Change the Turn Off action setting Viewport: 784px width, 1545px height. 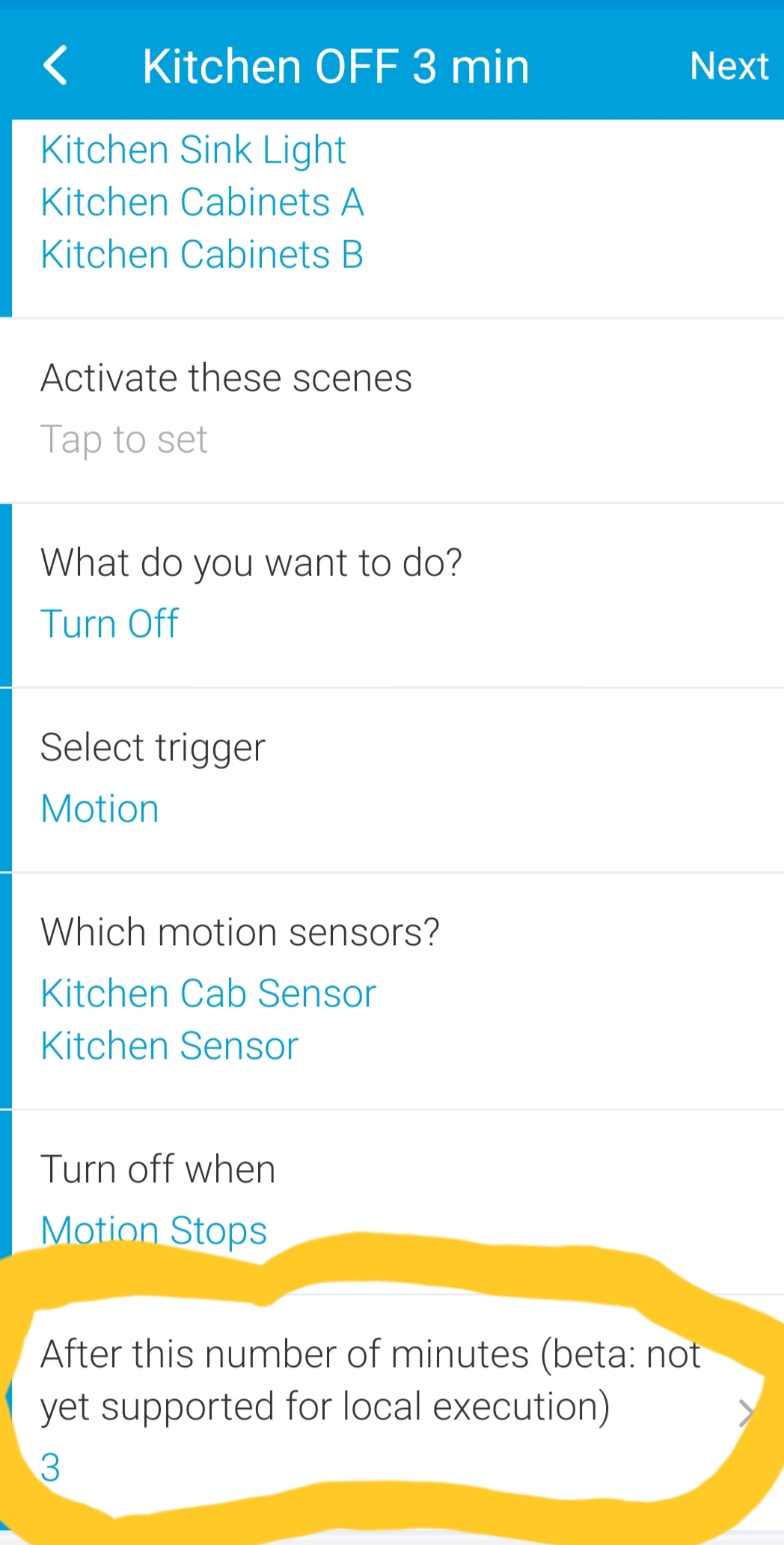392,596
